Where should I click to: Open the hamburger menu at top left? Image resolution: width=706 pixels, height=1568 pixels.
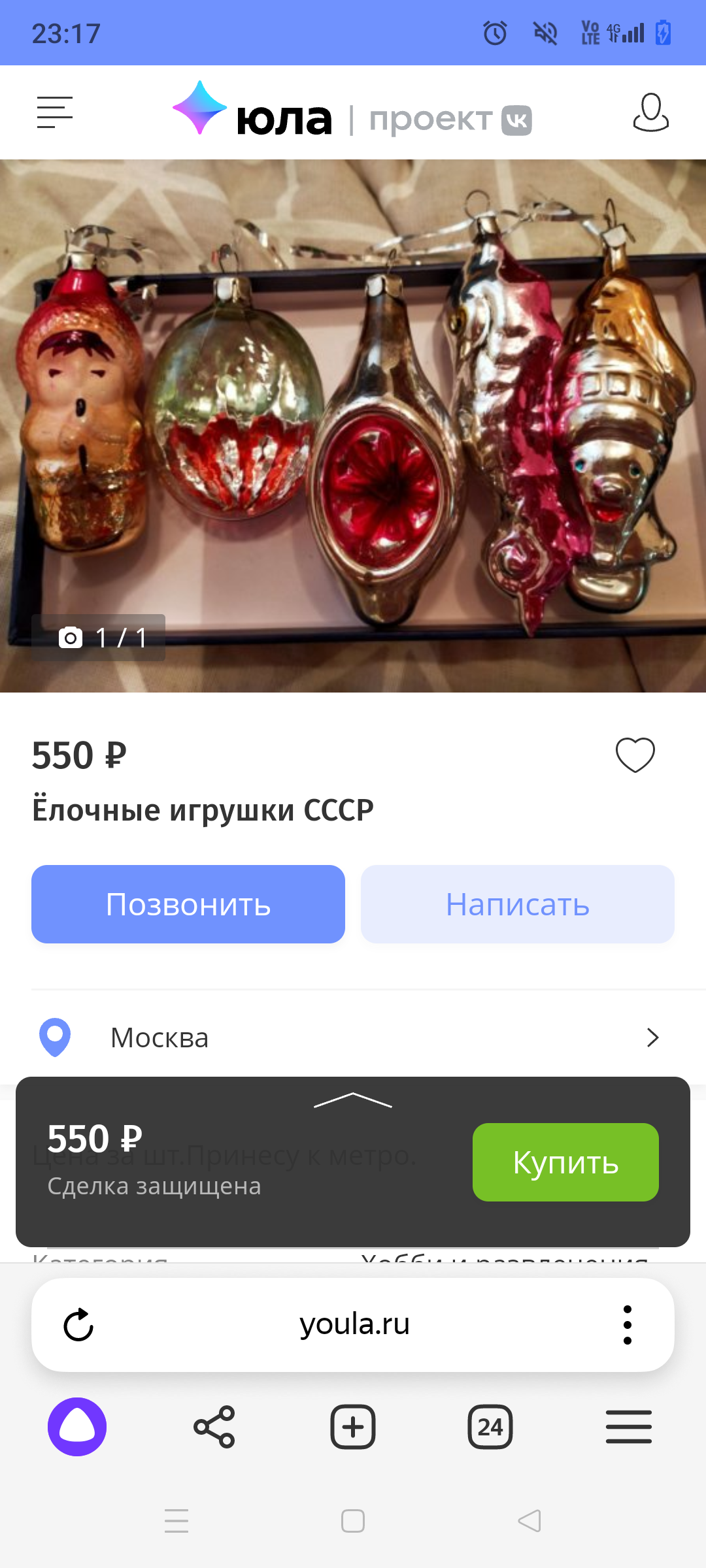pos(55,112)
